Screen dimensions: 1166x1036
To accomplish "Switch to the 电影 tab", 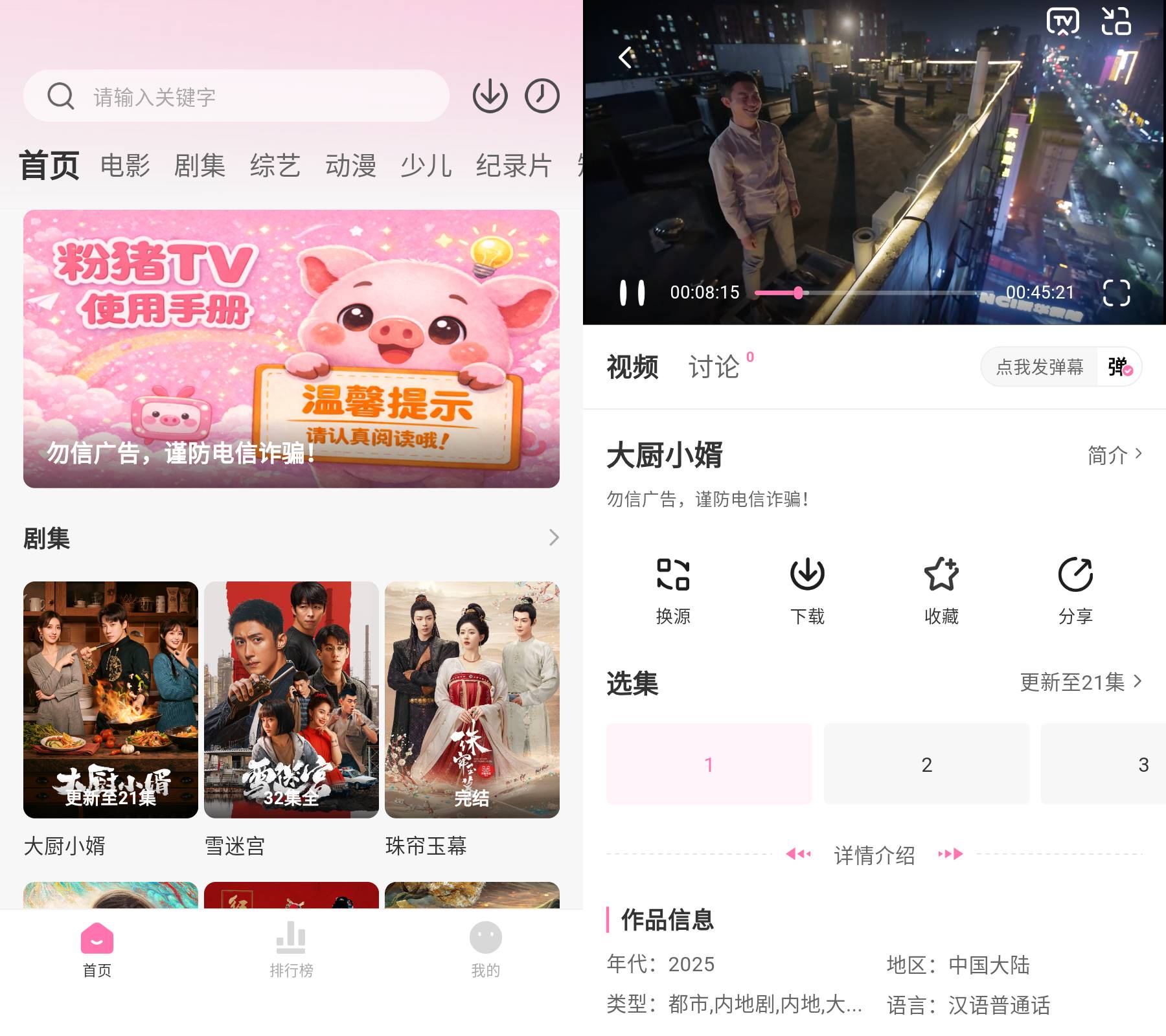I will pyautogui.click(x=125, y=166).
